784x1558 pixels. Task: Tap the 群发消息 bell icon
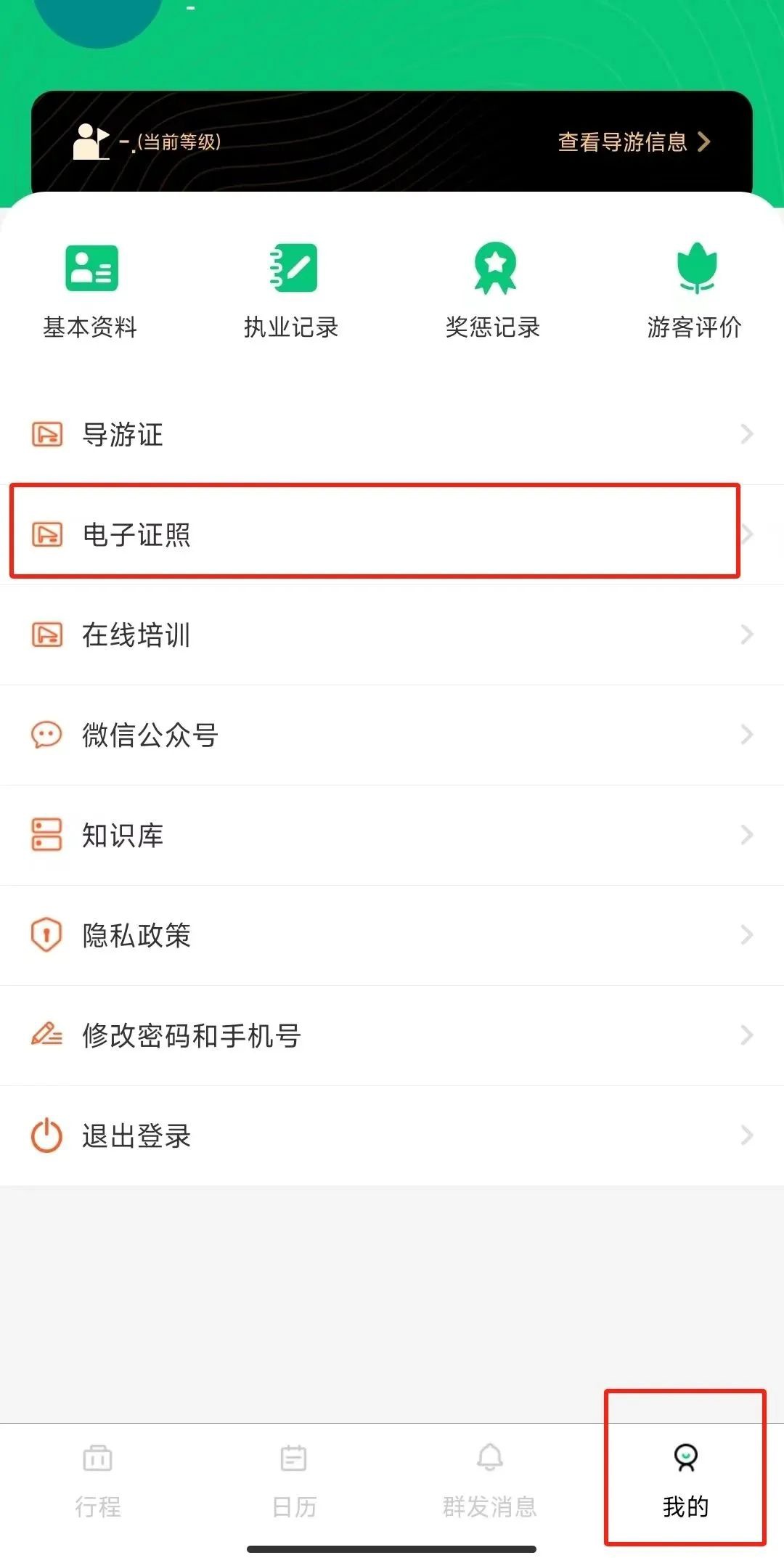[490, 1456]
